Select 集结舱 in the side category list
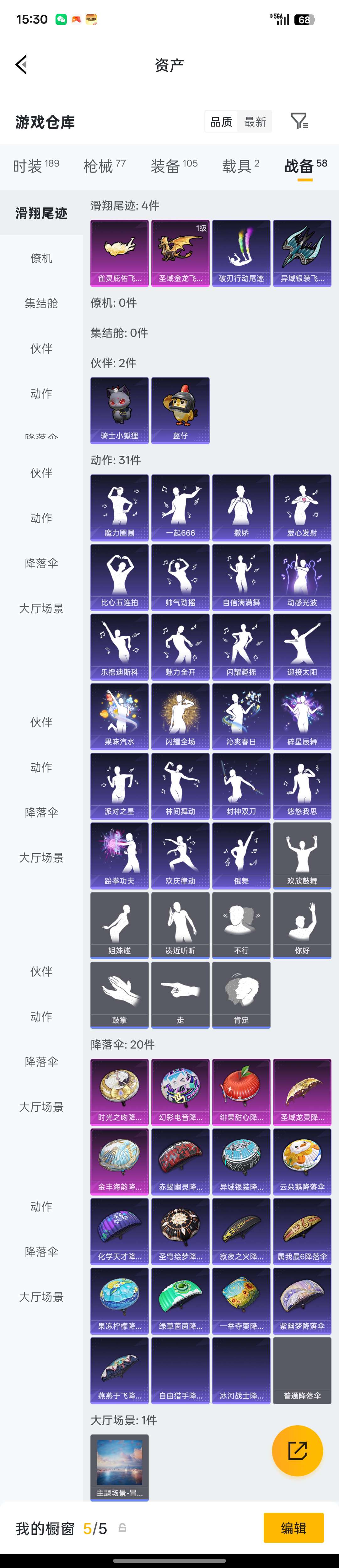This screenshot has height=1568, width=339. click(x=41, y=303)
